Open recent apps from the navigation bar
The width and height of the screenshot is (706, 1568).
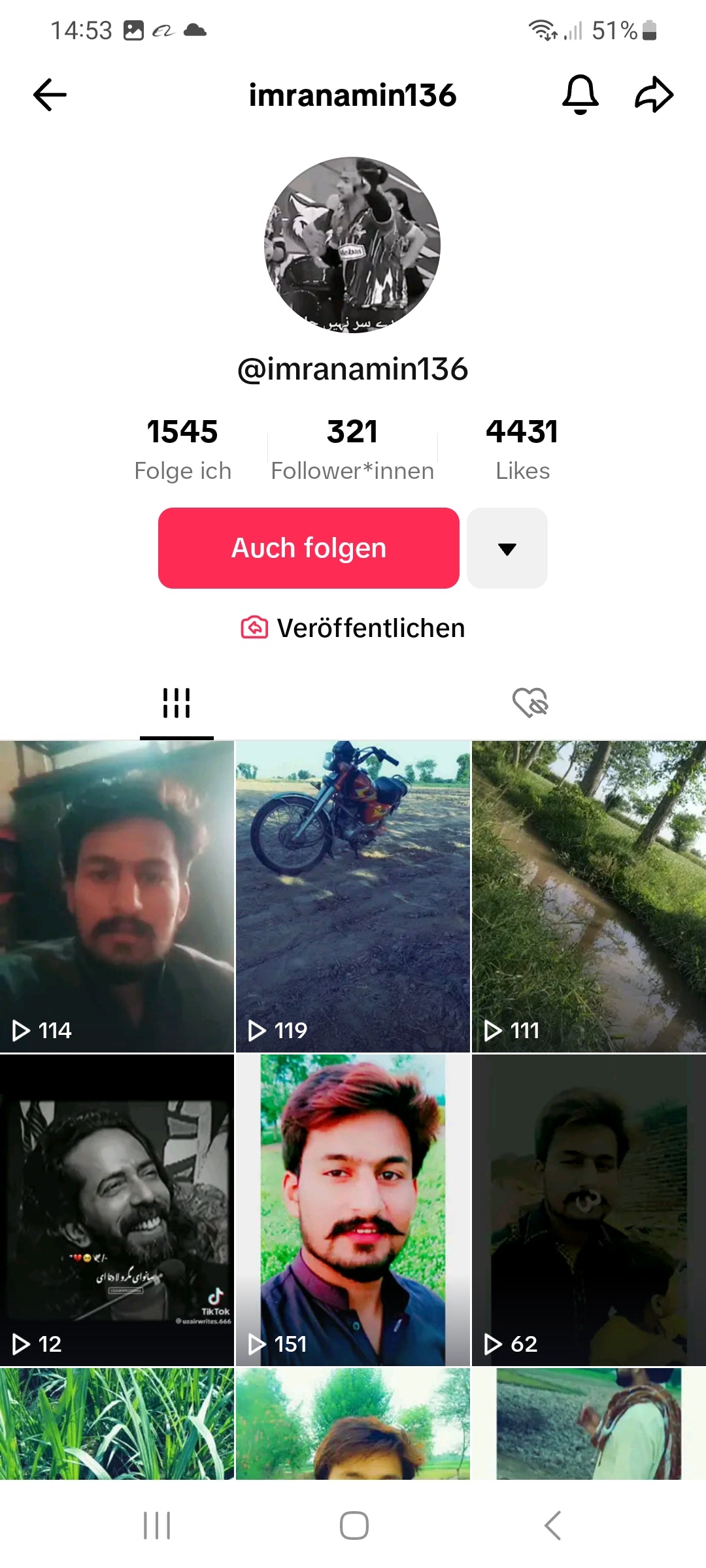point(157,1526)
